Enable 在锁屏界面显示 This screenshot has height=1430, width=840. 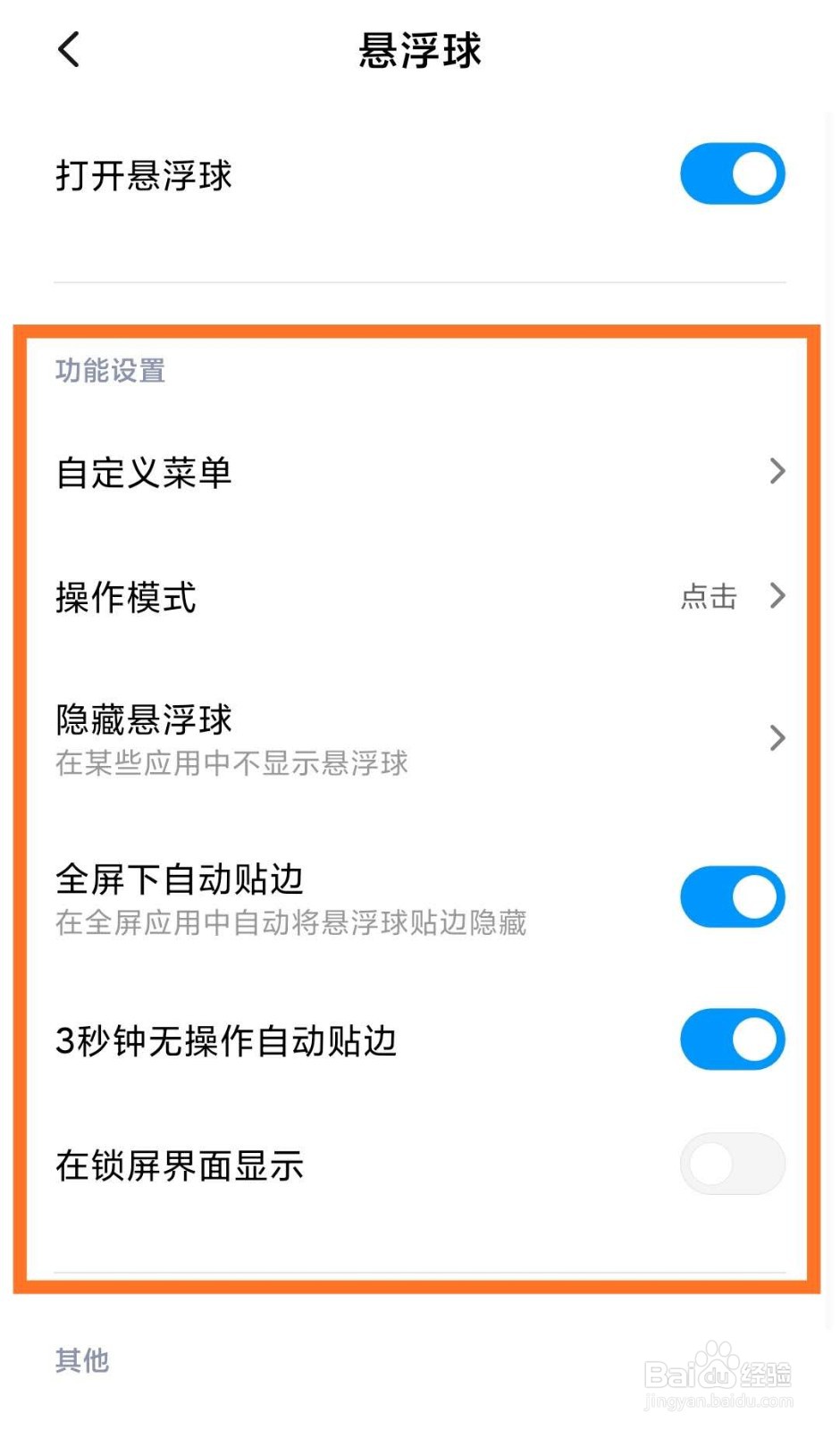(x=733, y=1163)
